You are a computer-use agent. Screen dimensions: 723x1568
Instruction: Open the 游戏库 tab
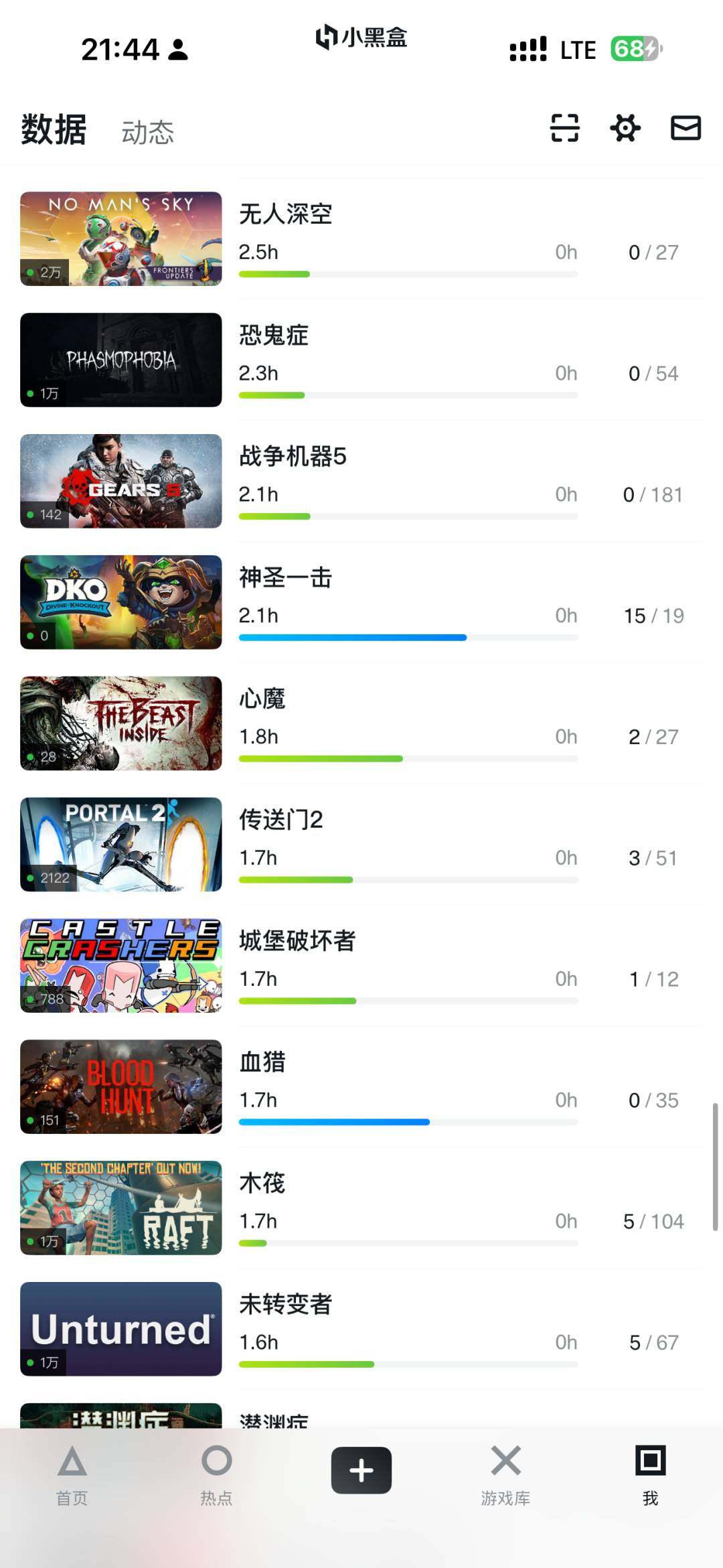point(505,1474)
